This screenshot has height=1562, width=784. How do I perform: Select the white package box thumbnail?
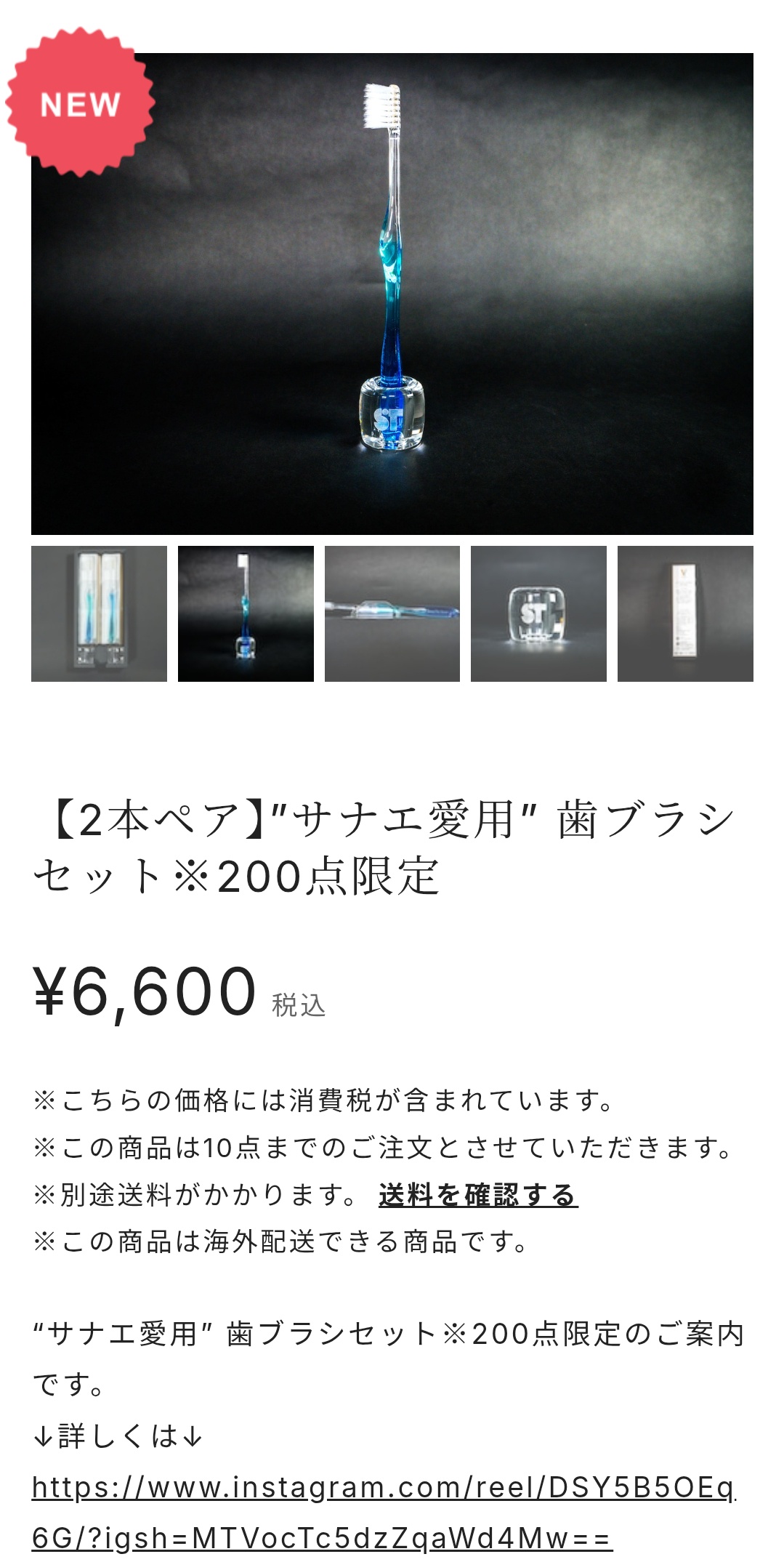(684, 613)
